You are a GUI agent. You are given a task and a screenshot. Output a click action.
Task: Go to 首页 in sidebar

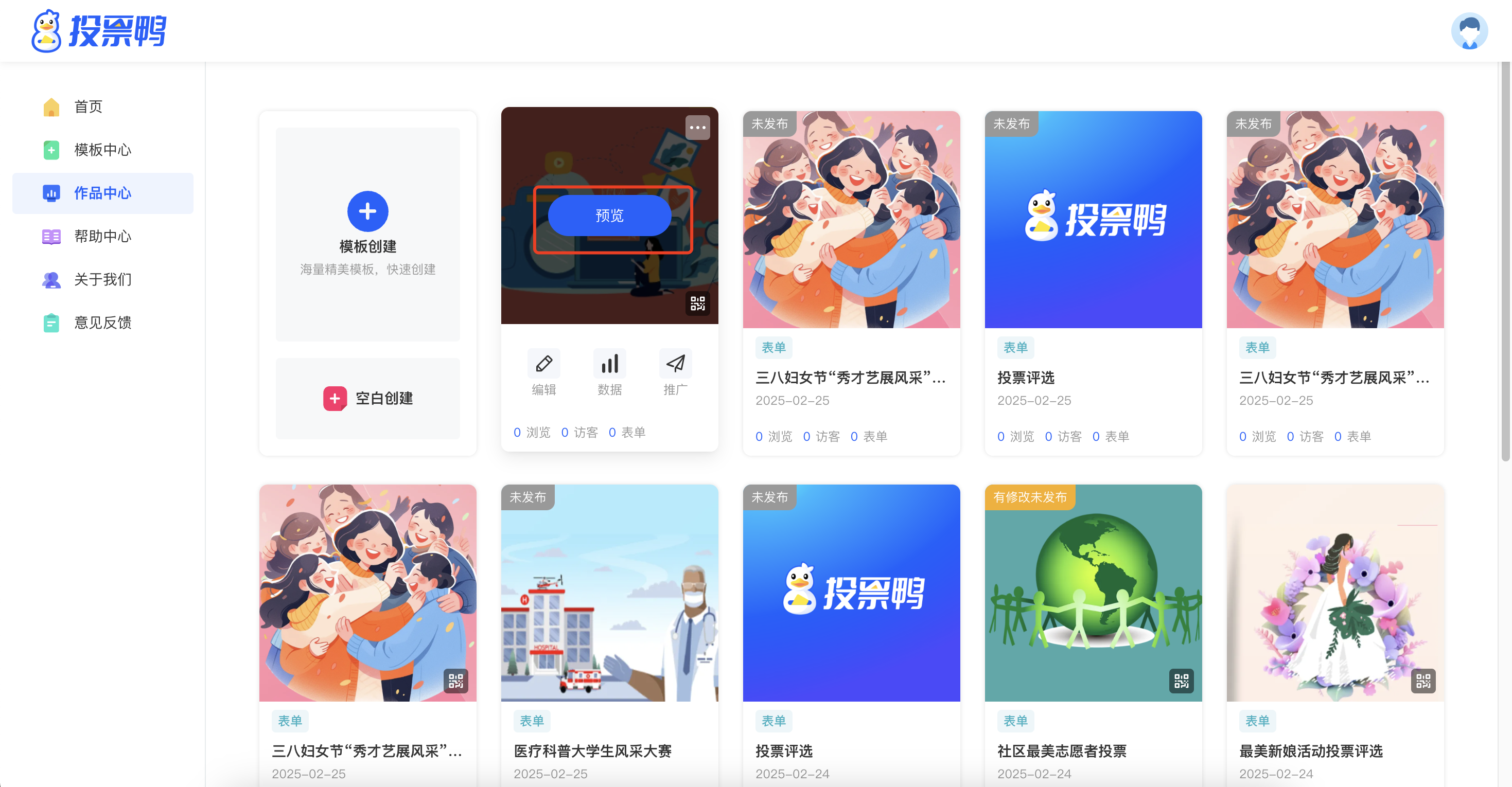[x=88, y=107]
